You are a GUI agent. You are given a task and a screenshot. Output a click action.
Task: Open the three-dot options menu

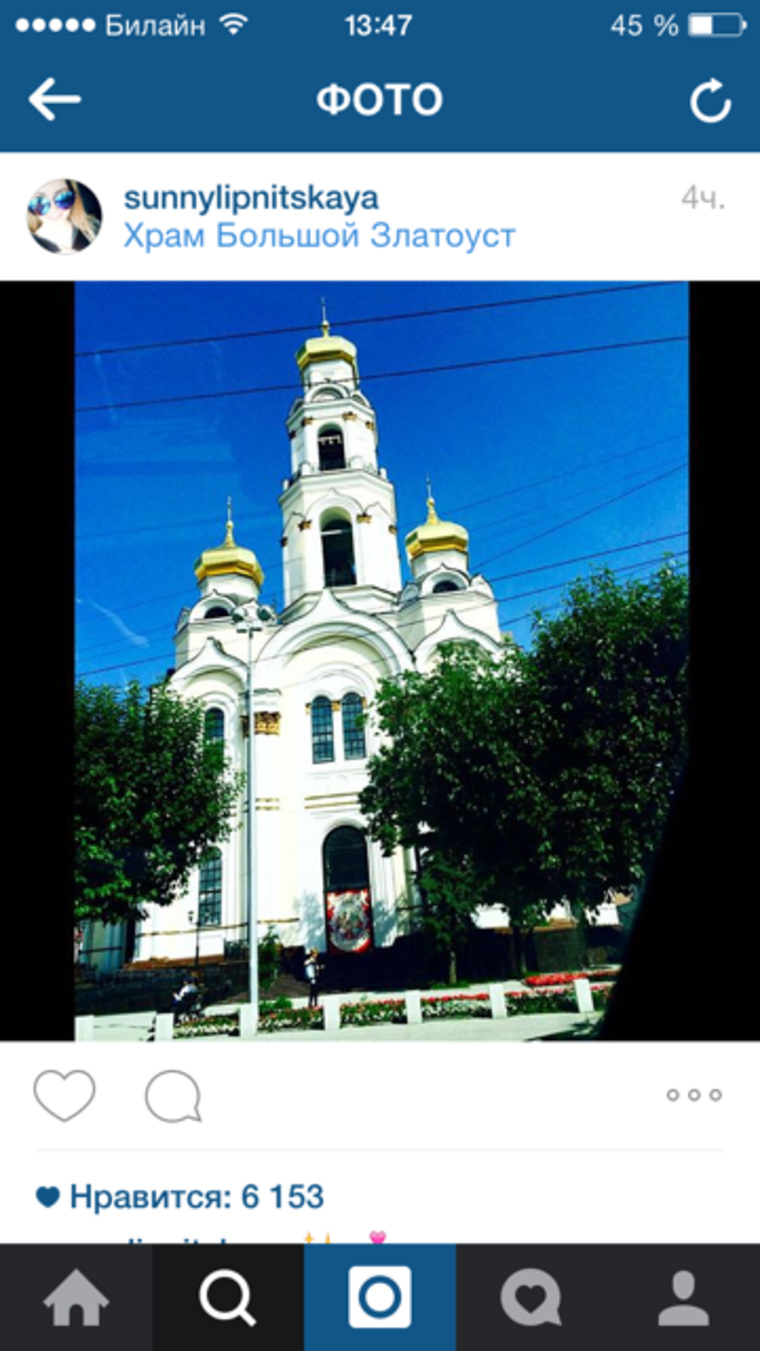point(695,1095)
